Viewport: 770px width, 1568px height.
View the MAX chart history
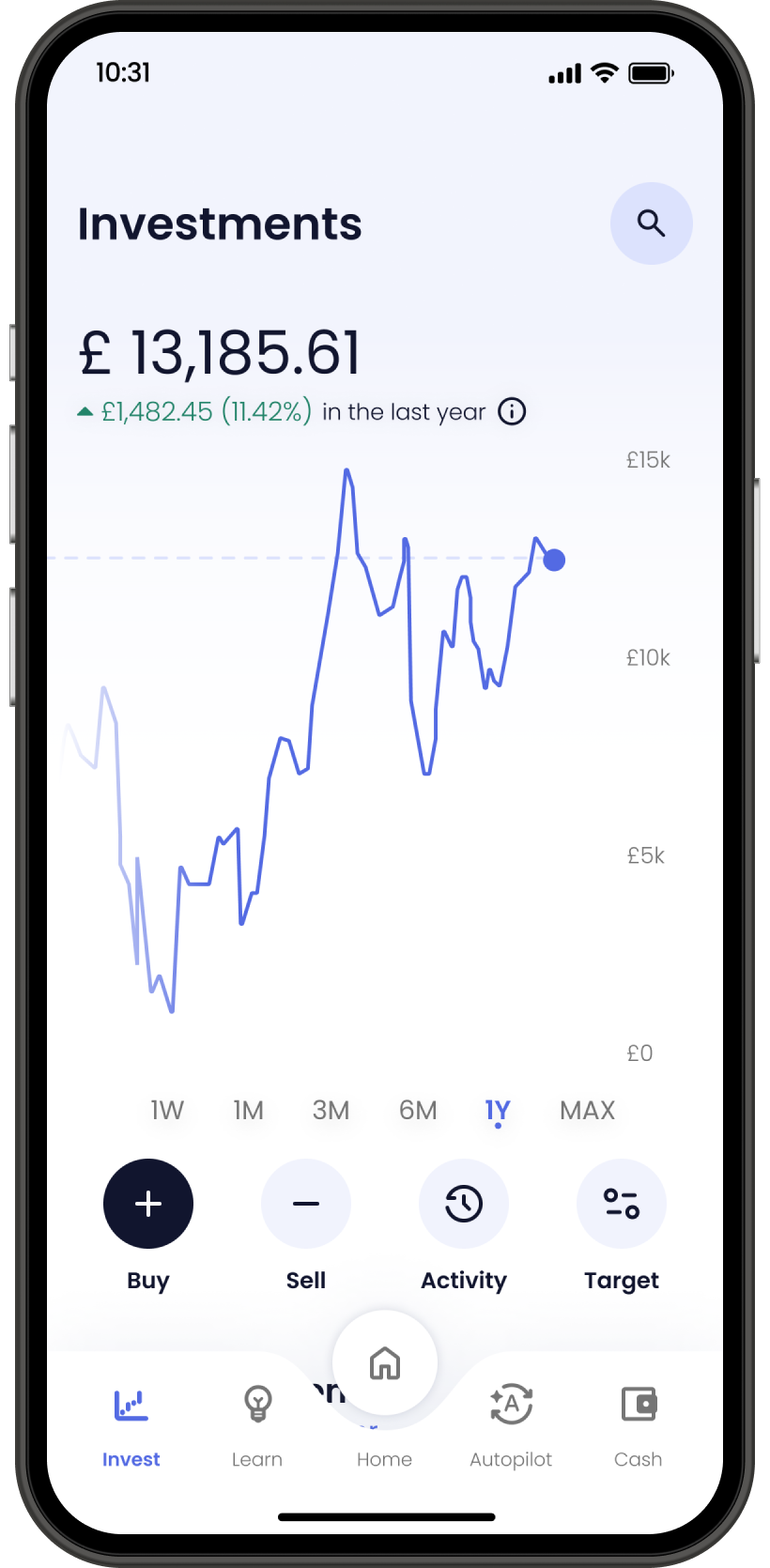(x=587, y=1110)
